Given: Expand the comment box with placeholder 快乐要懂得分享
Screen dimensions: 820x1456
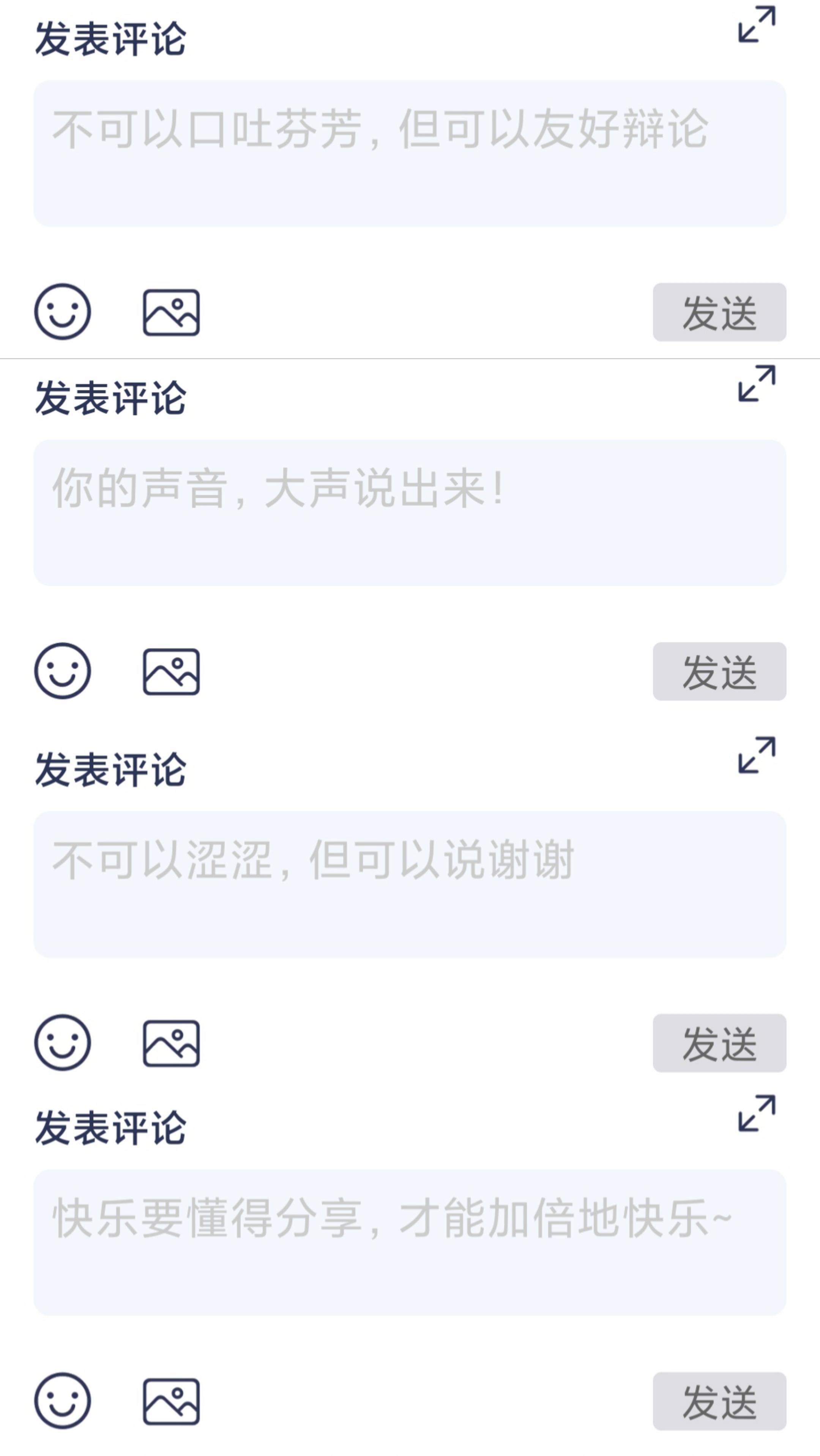Looking at the screenshot, I should 757,1113.
